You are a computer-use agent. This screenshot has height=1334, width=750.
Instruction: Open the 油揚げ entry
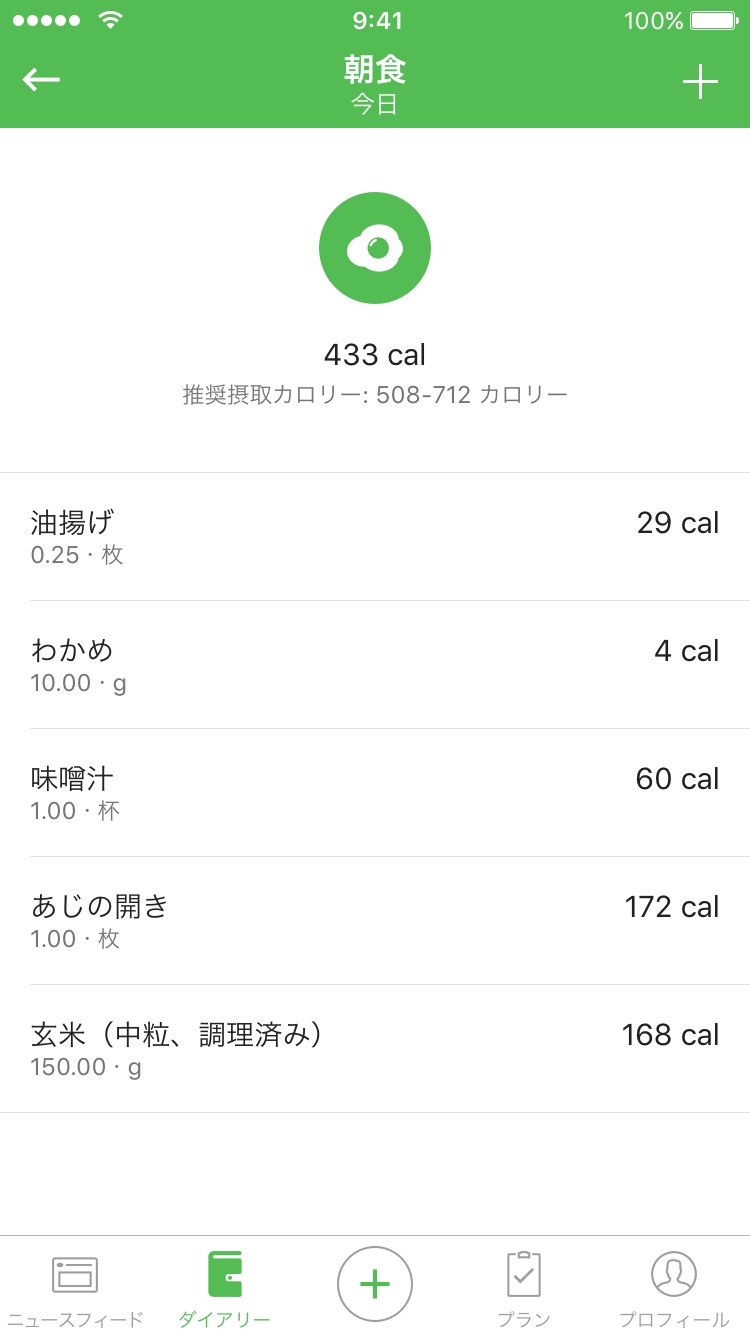pos(375,537)
